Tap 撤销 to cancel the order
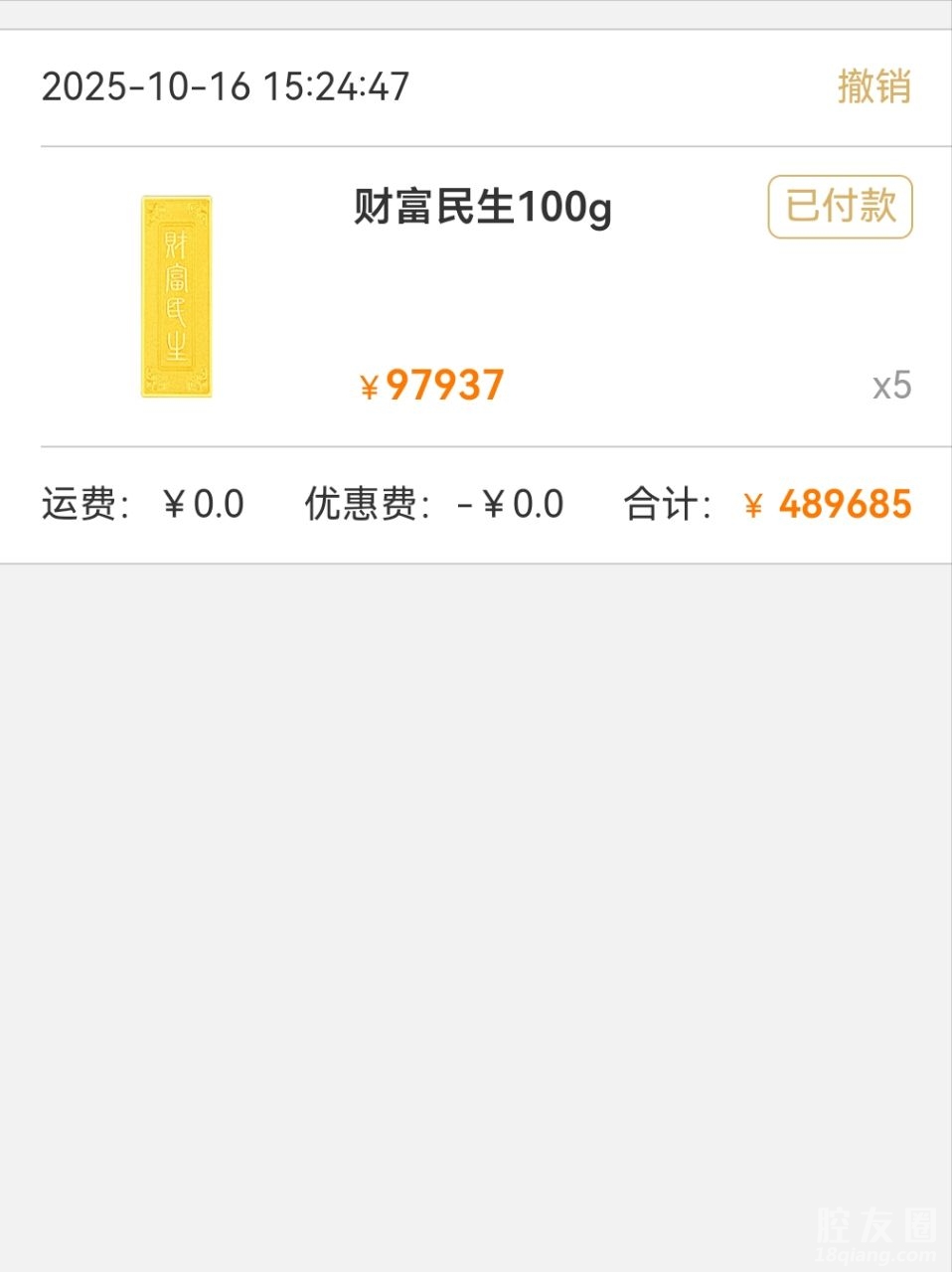952x1272 pixels. 873,86
